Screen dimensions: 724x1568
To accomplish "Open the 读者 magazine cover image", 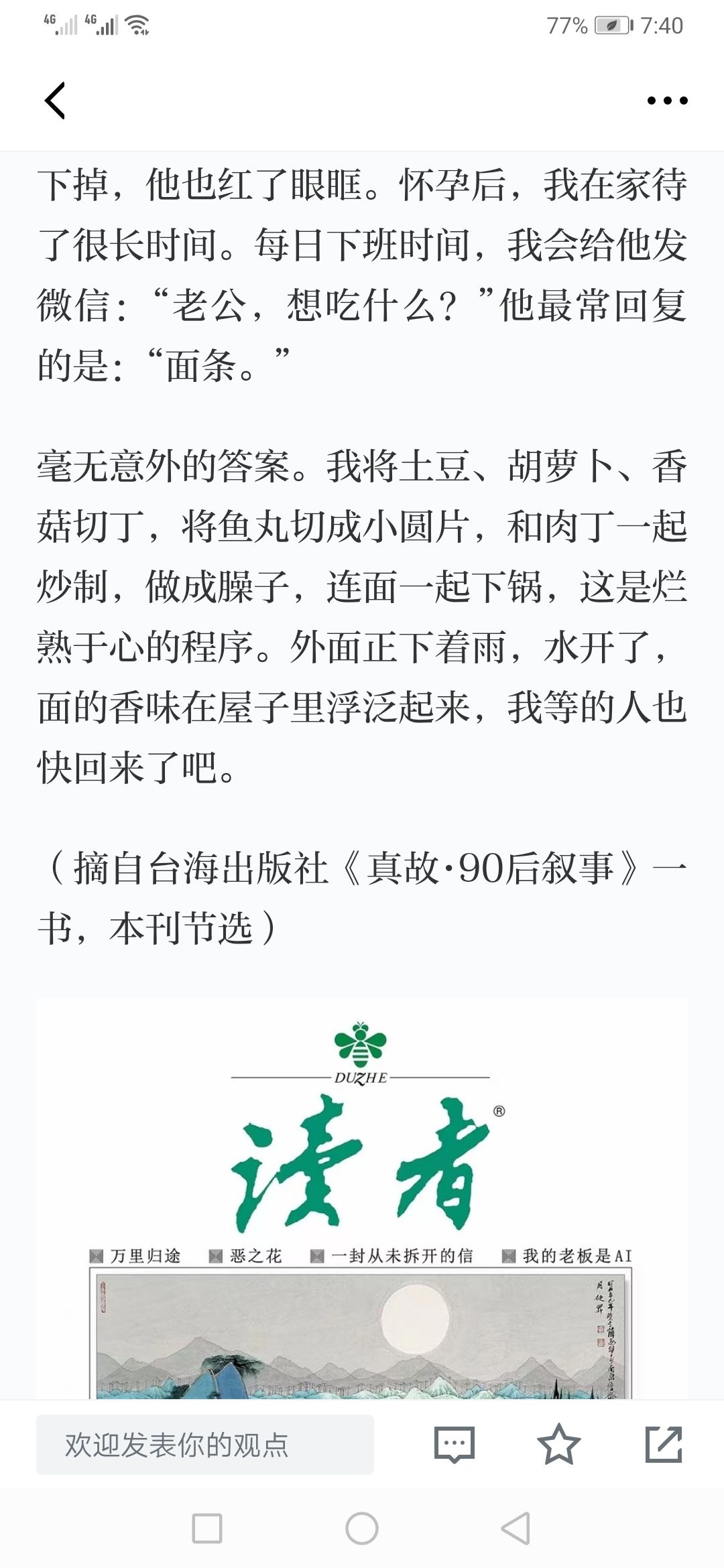I will pyautogui.click(x=362, y=1199).
